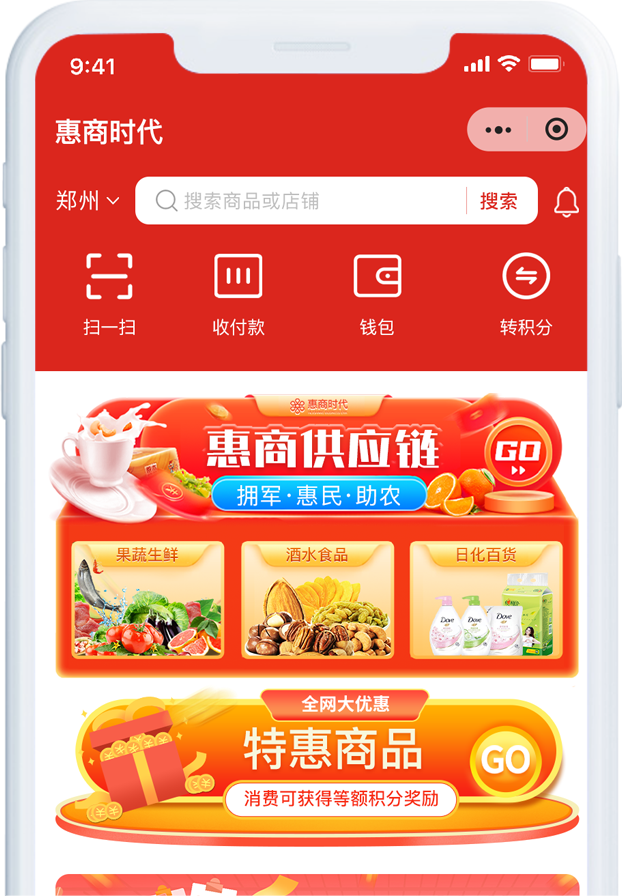Open 扫一扫 scanner
Image resolution: width=622 pixels, height=896 pixels.
[109, 292]
